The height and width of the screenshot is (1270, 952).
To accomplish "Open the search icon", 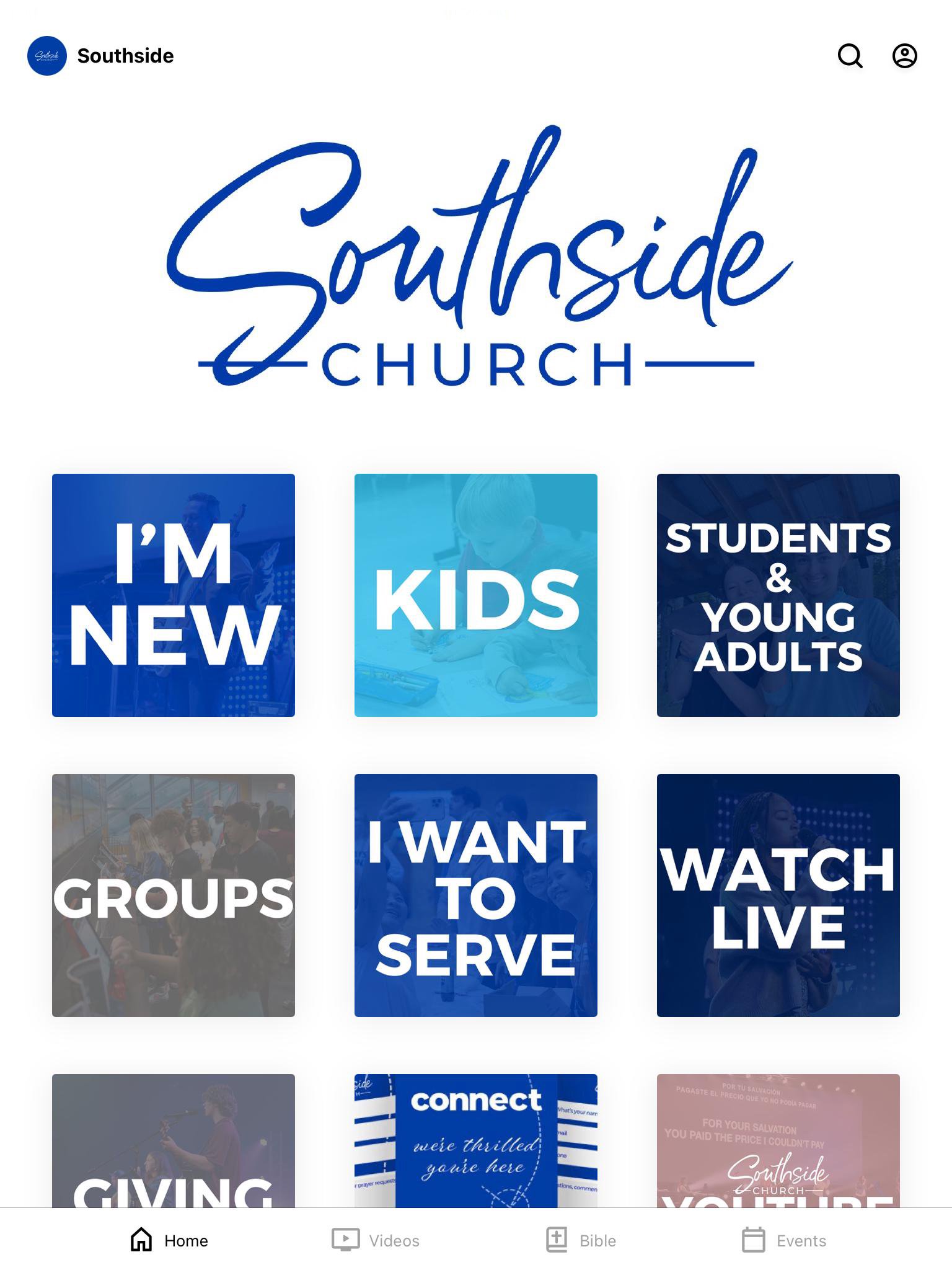I will pyautogui.click(x=850, y=56).
